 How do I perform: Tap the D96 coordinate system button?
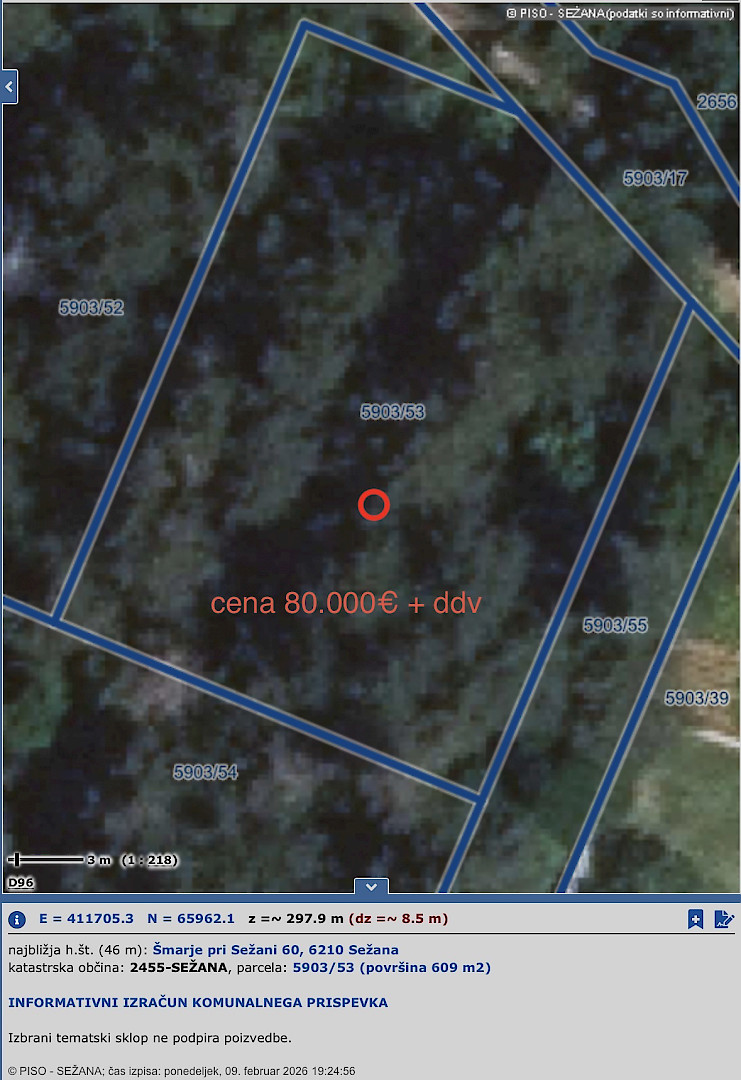(x=19, y=883)
